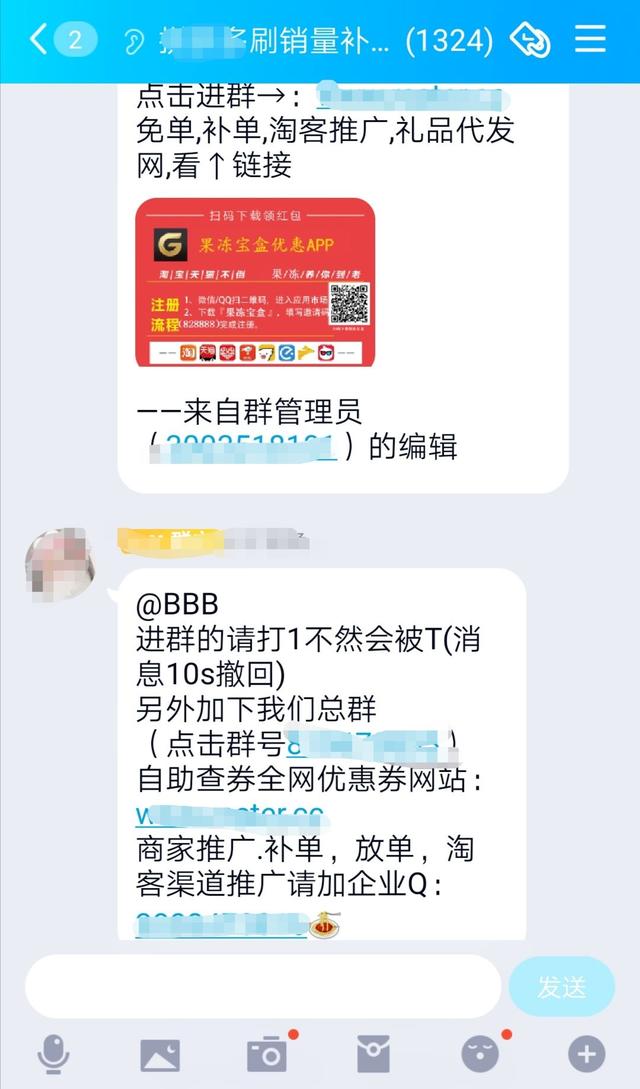Image resolution: width=640 pixels, height=1089 pixels.
Task: Open the group menu (hamburger icon)
Action: pos(590,40)
